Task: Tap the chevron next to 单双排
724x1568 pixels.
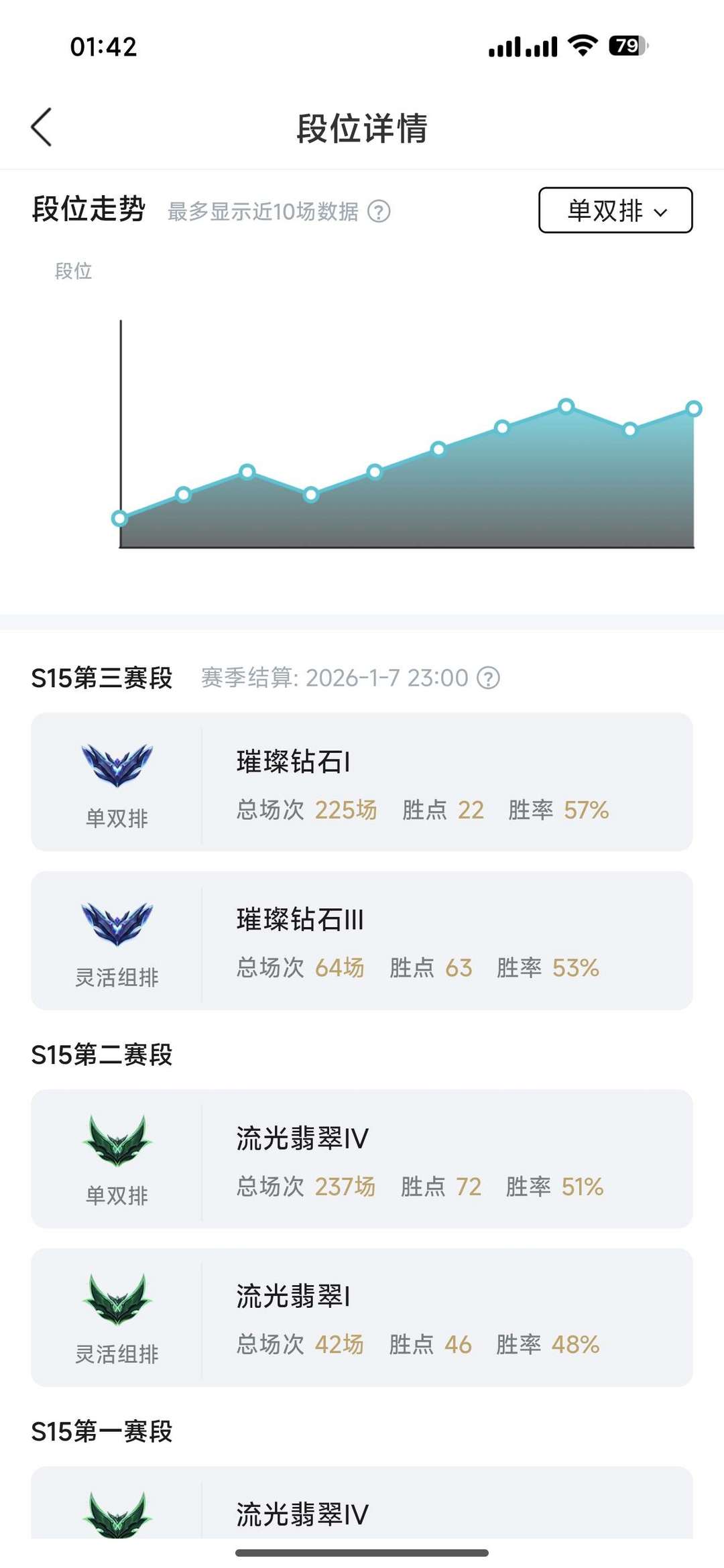Action: (662, 212)
